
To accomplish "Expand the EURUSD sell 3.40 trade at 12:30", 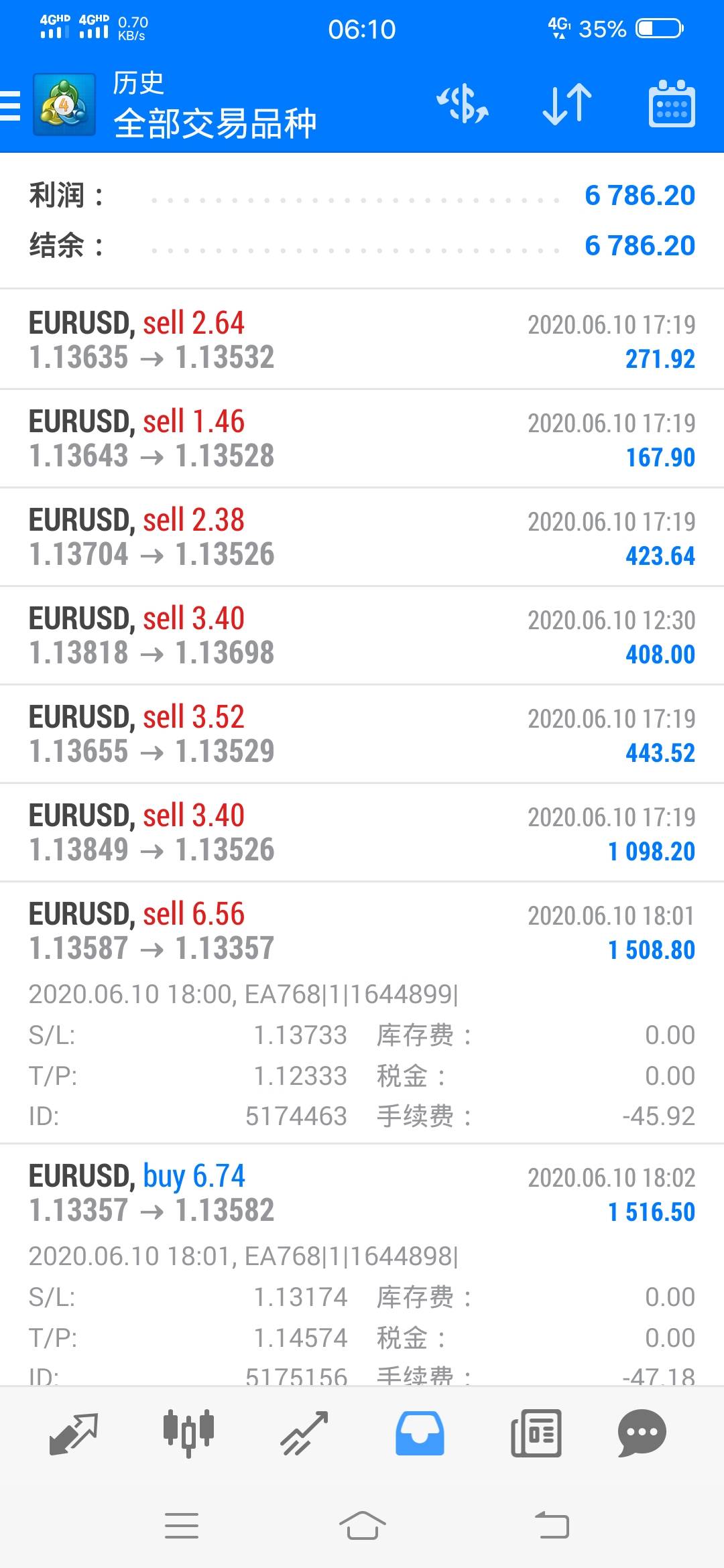I will click(362, 635).
